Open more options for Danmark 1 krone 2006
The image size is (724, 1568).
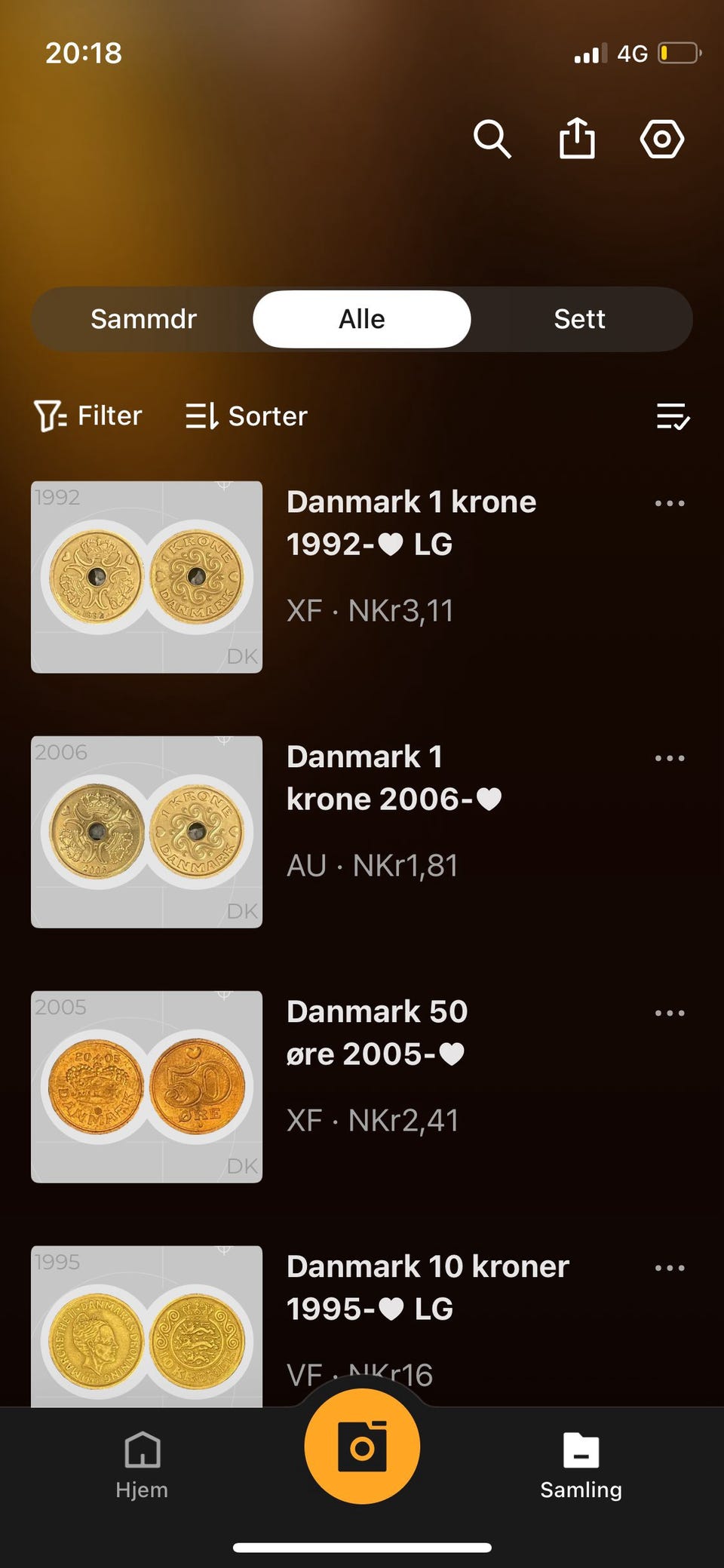[670, 758]
